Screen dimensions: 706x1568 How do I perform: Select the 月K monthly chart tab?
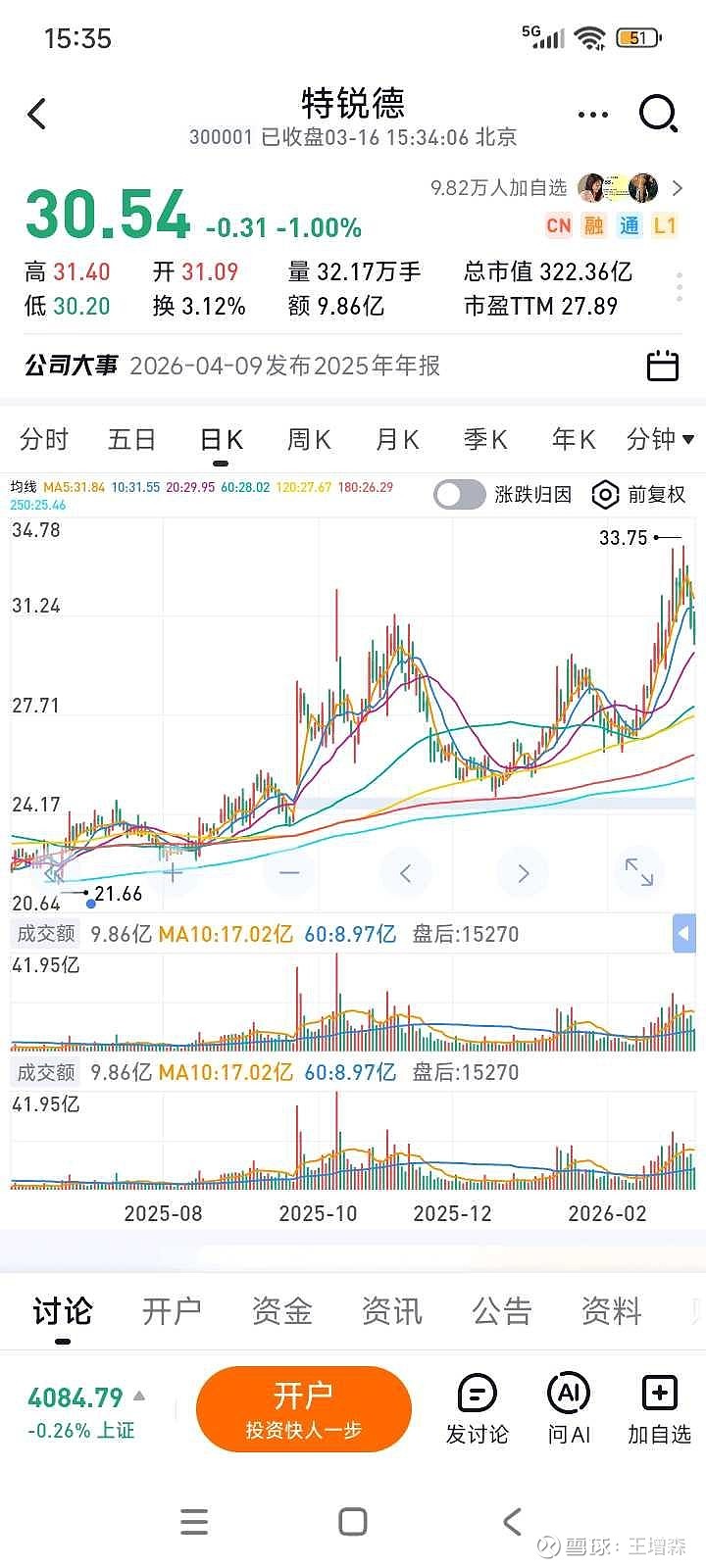pyautogui.click(x=397, y=439)
